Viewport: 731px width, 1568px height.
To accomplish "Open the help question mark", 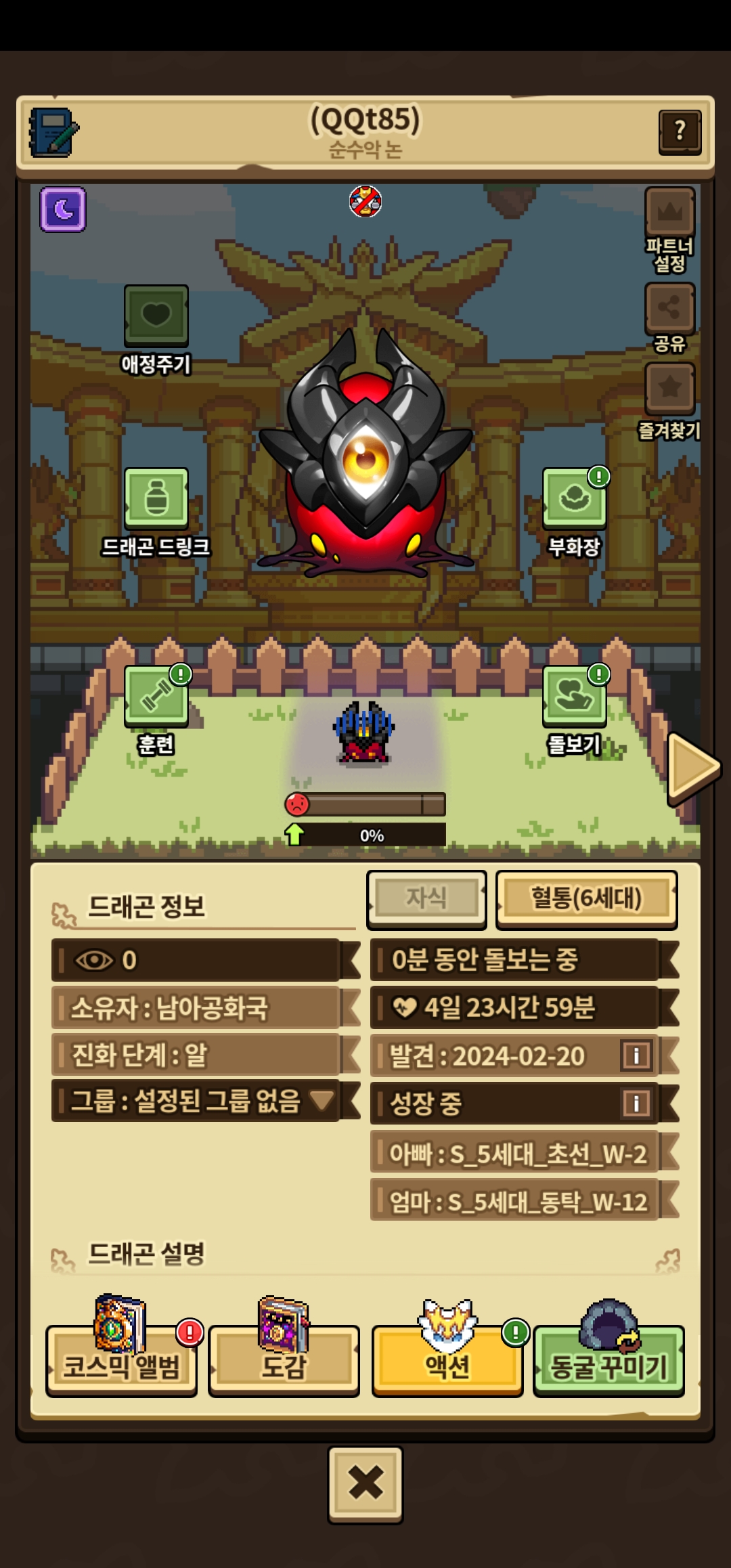I will [x=680, y=131].
